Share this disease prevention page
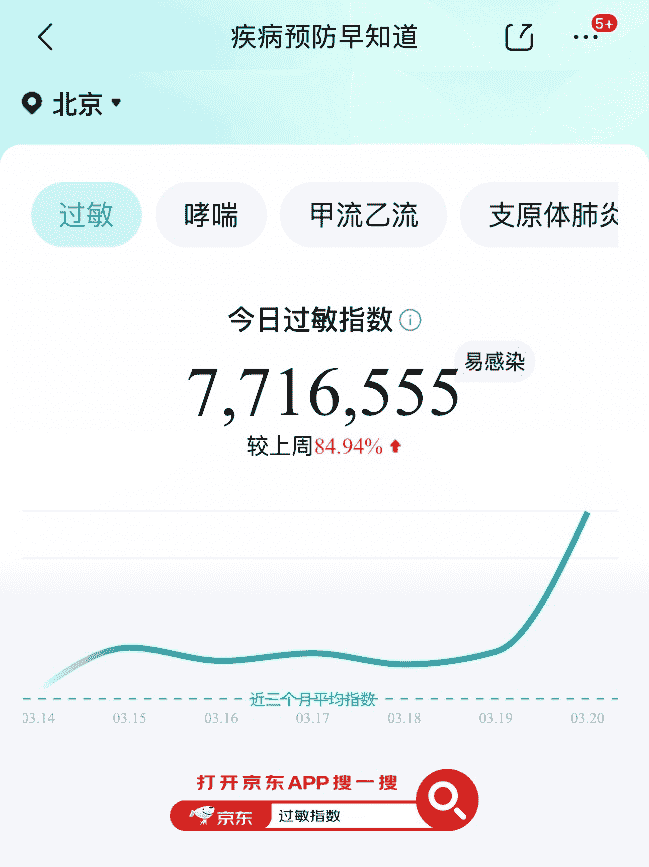This screenshot has height=867, width=649. (519, 38)
